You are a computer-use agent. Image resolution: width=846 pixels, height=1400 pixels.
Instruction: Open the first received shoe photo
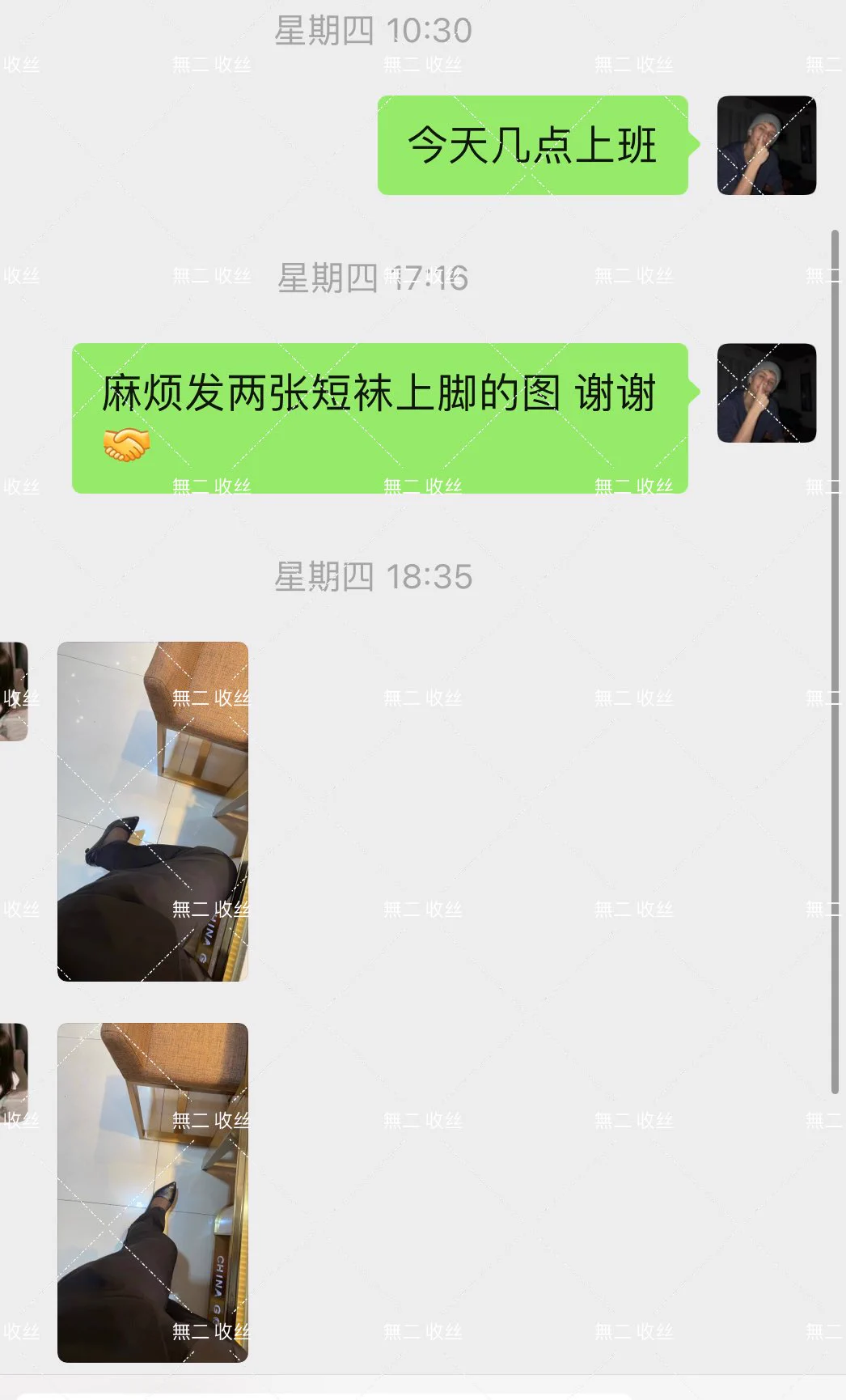(152, 811)
